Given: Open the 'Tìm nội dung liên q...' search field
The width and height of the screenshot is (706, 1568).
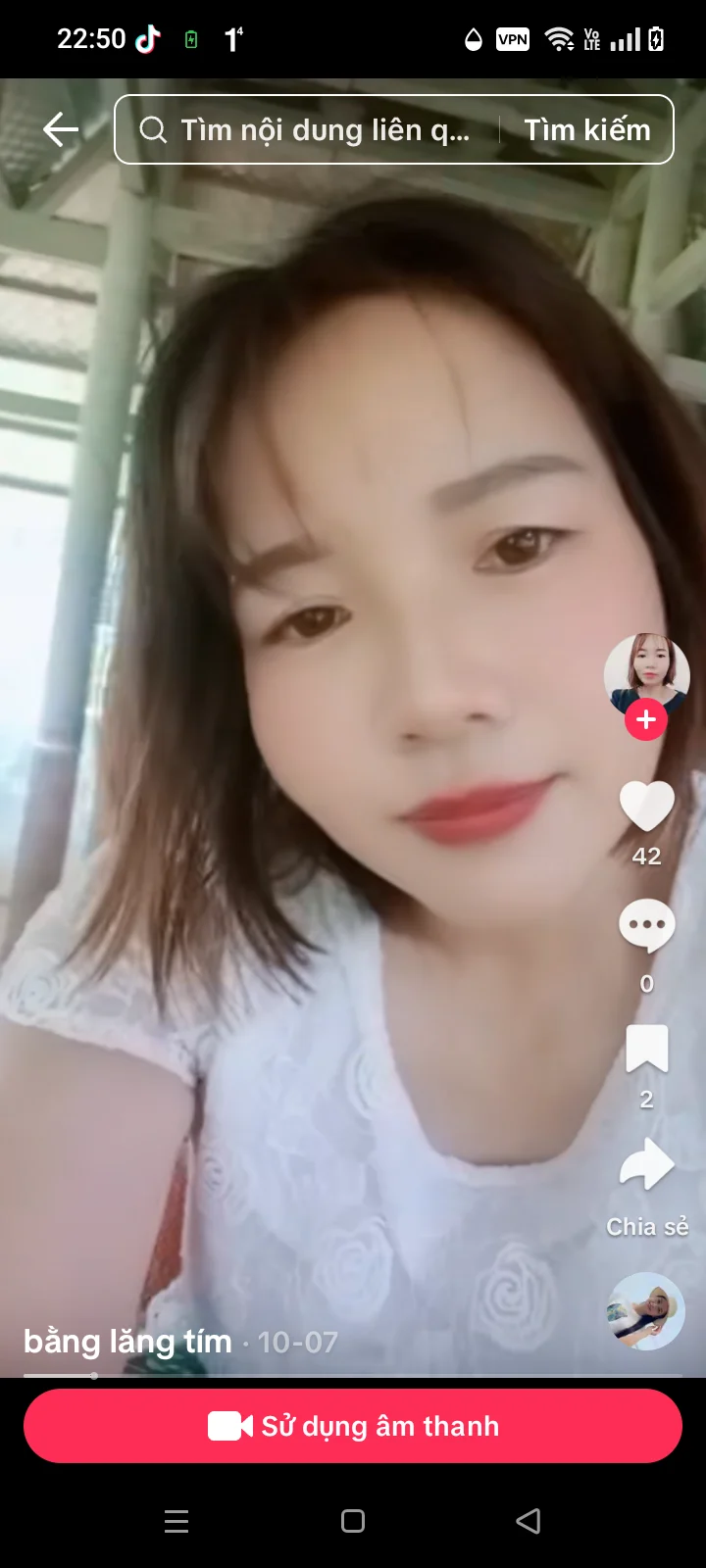Looking at the screenshot, I should click(314, 129).
